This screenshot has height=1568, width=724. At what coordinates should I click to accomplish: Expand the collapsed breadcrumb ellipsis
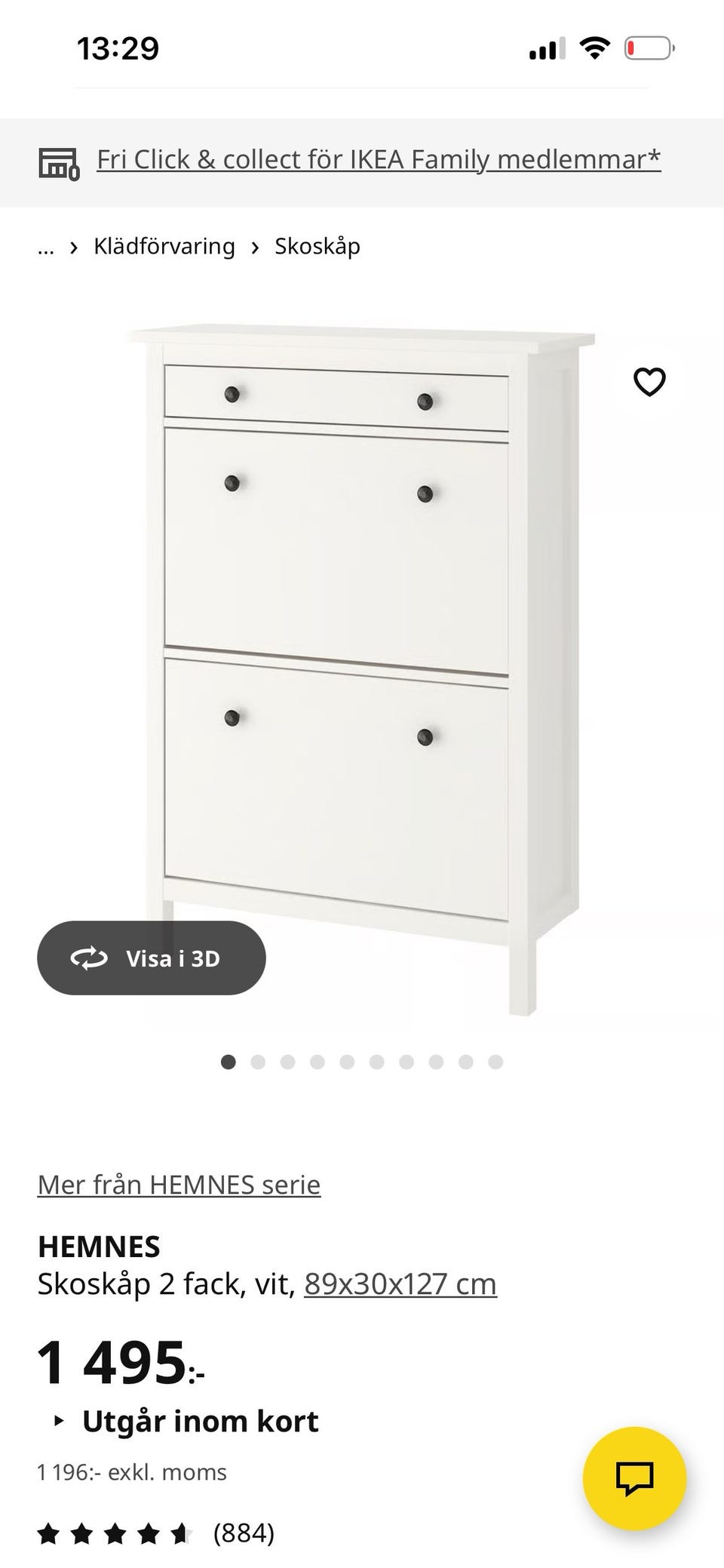pyautogui.click(x=46, y=247)
